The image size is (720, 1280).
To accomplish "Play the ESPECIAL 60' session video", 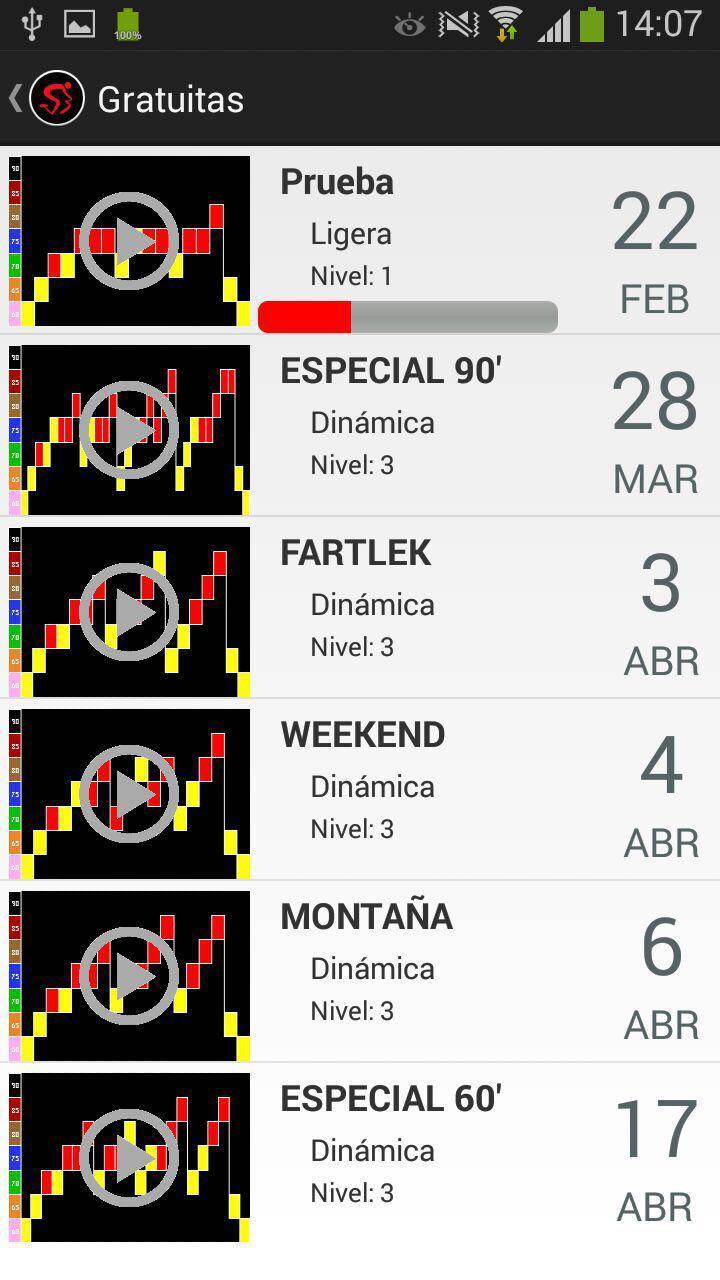I will (x=129, y=1158).
